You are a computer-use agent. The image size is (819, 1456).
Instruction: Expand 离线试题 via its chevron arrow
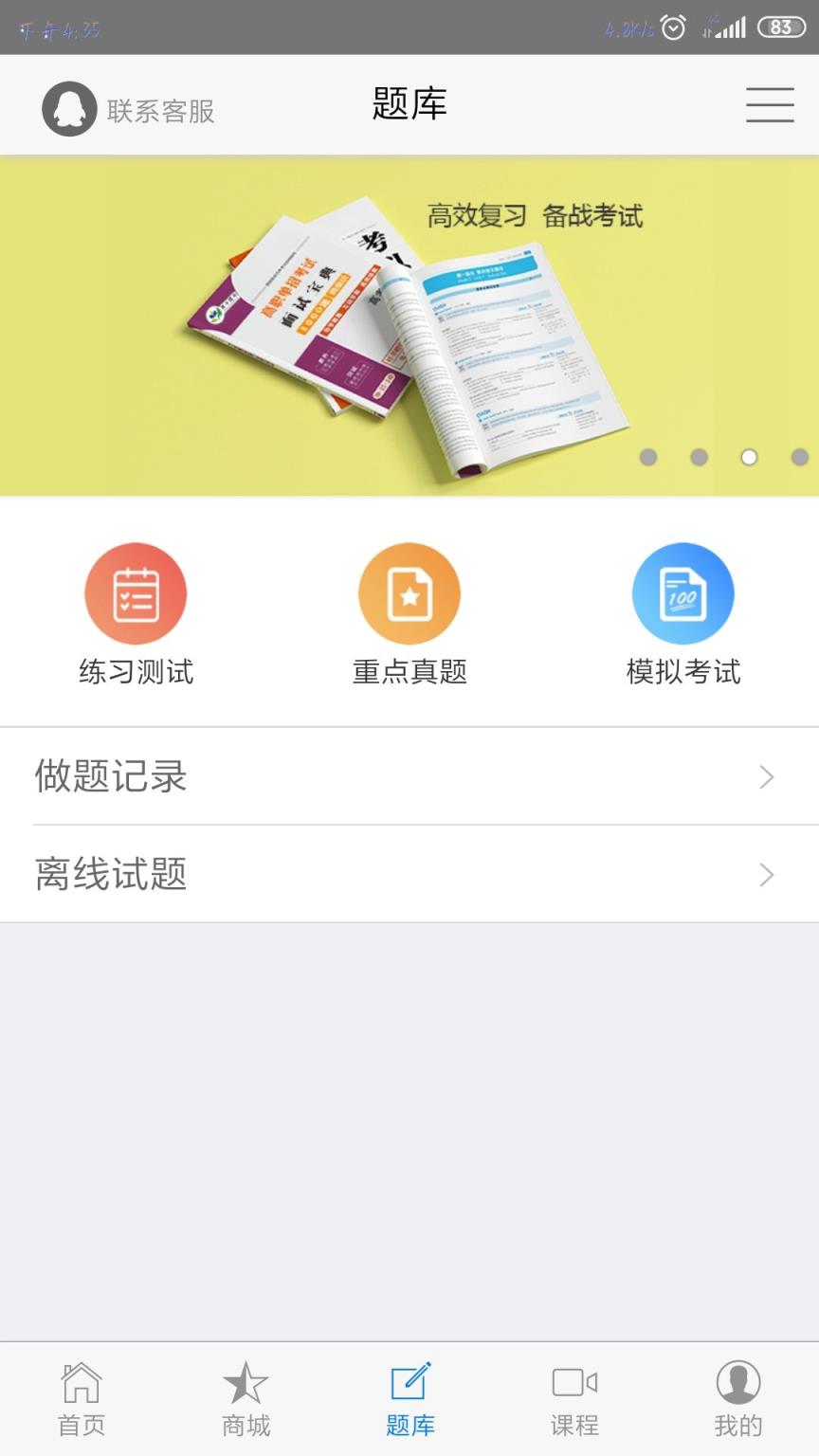pyautogui.click(x=766, y=875)
